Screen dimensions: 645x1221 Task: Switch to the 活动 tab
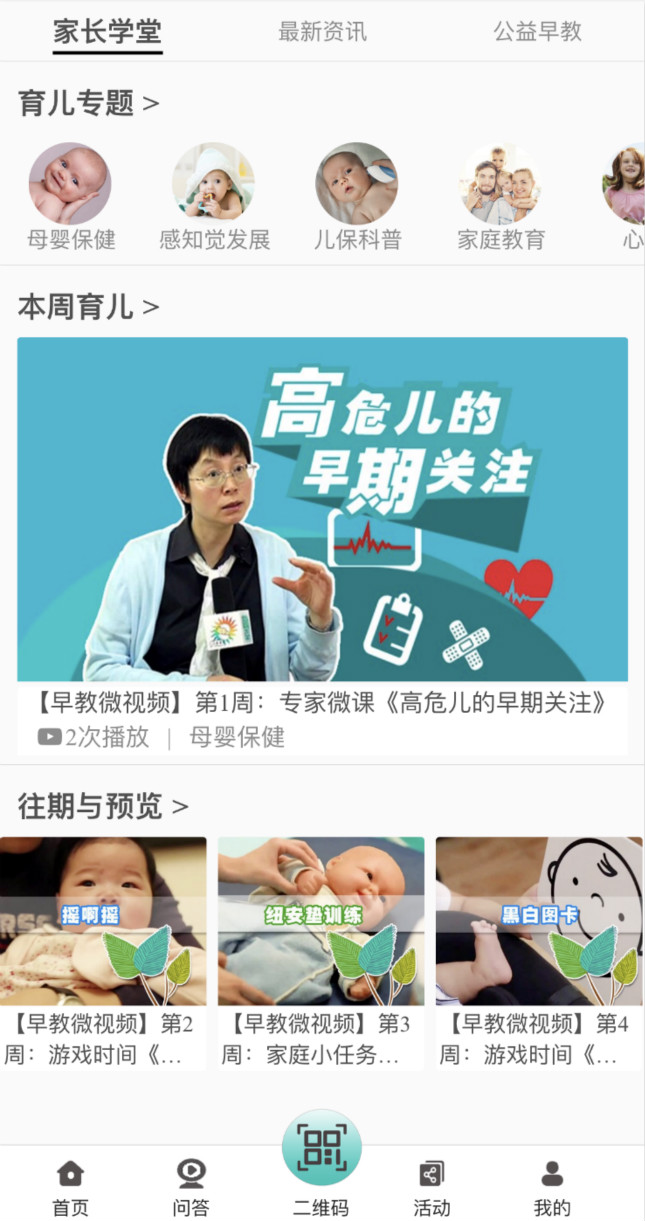click(432, 1187)
